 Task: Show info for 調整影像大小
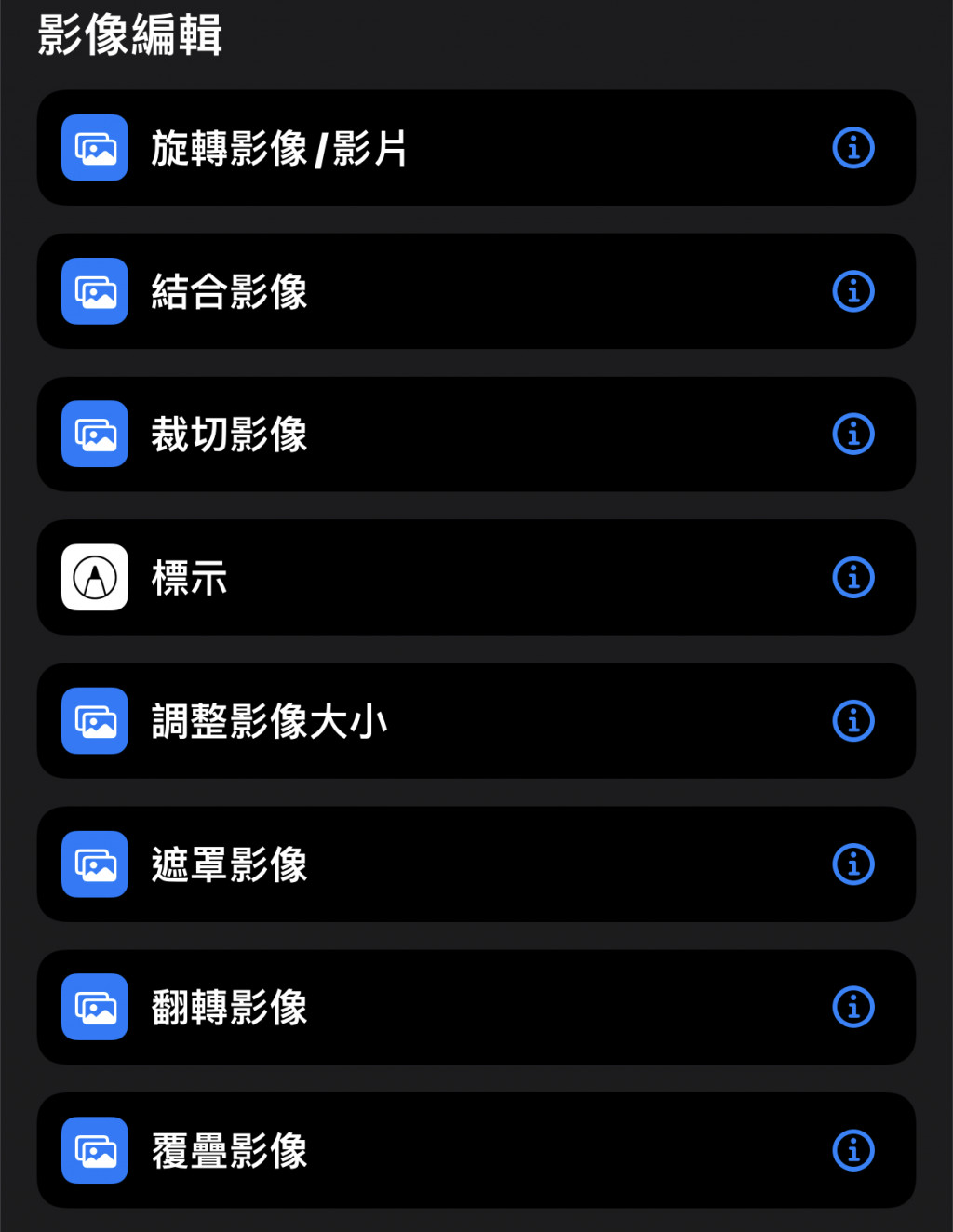pyautogui.click(x=852, y=721)
